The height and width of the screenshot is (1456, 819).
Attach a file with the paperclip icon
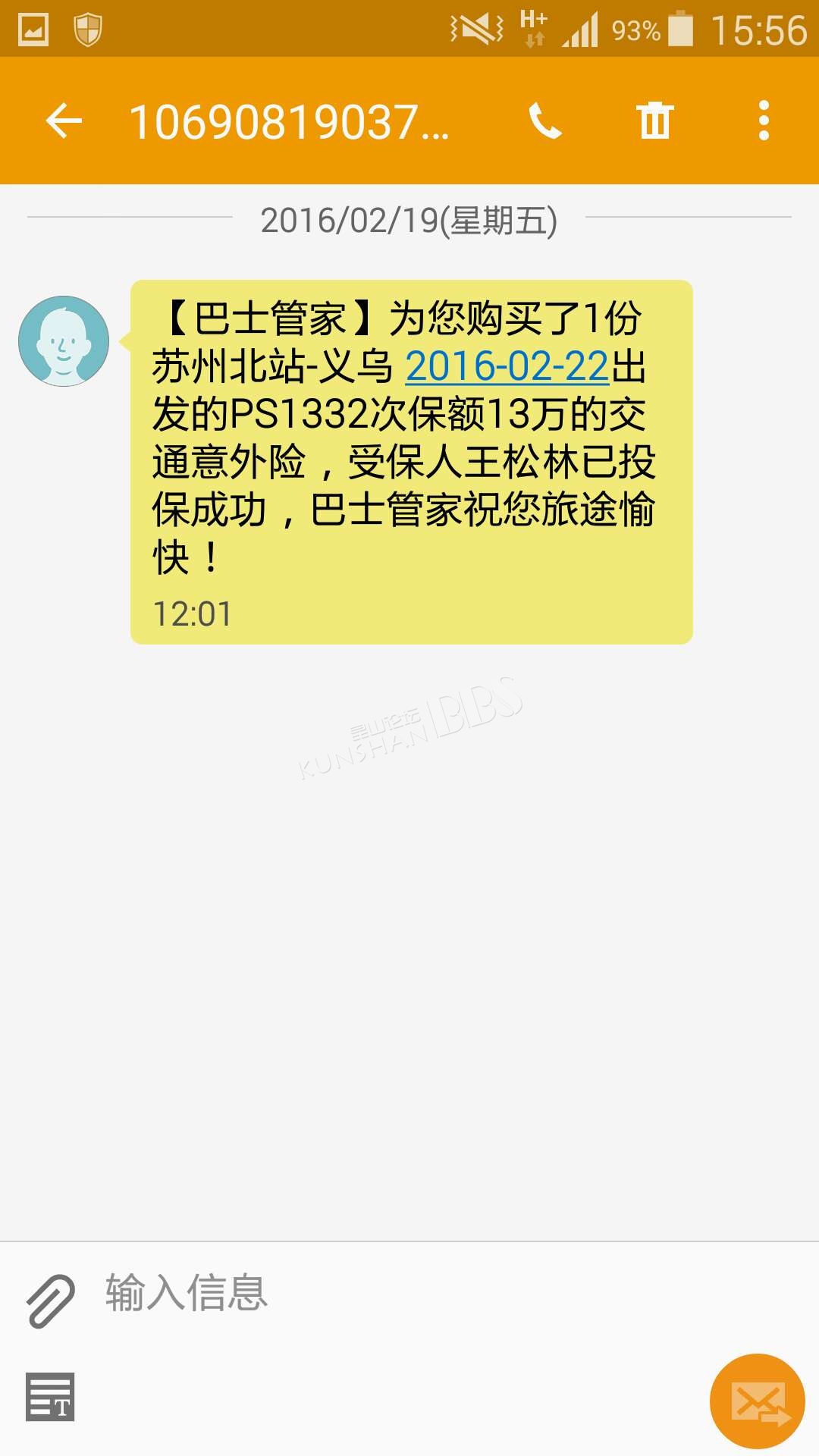click(x=51, y=1301)
